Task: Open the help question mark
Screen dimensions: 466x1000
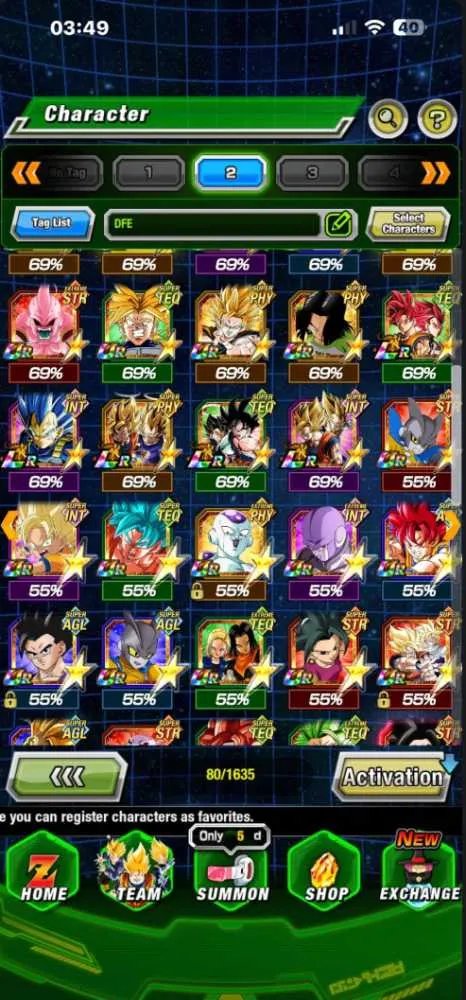Action: point(437,118)
